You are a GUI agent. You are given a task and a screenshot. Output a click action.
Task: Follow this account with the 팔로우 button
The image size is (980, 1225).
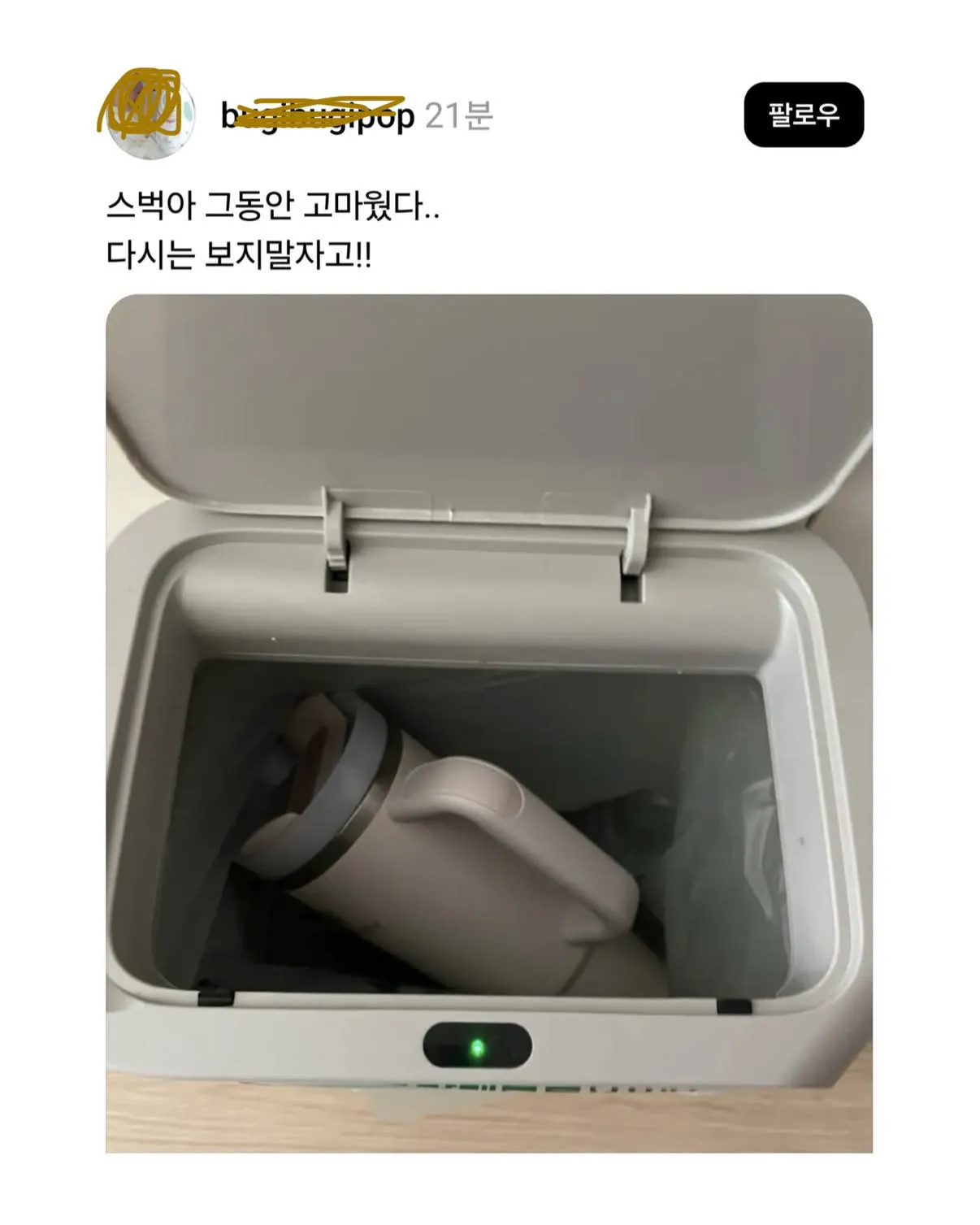tap(804, 115)
